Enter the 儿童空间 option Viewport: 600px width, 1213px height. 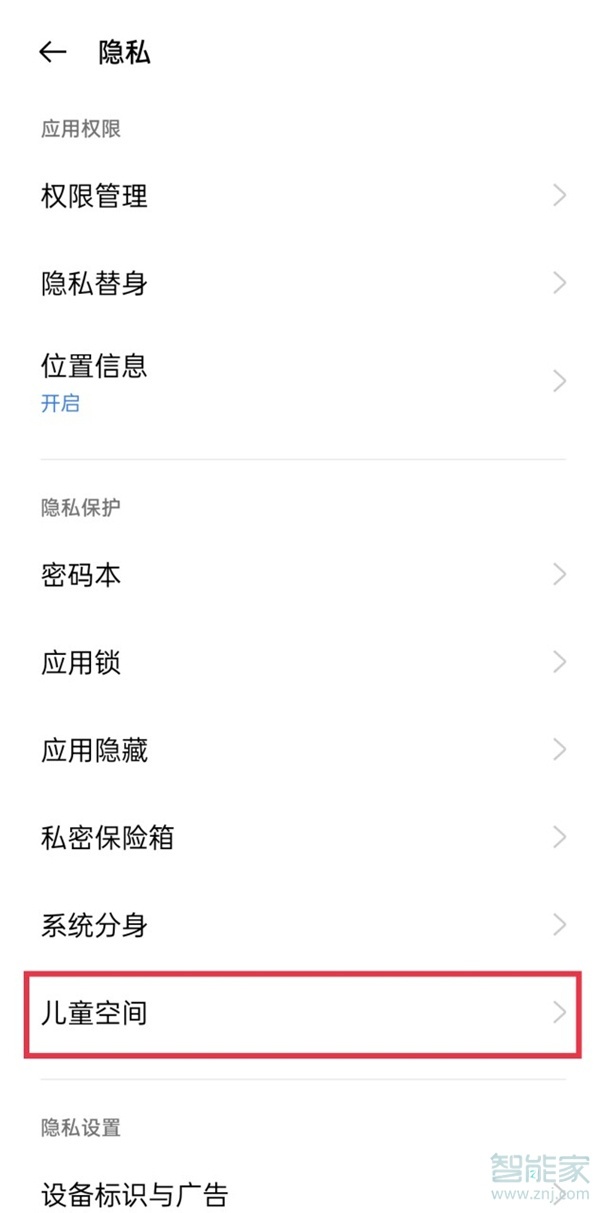pos(300,1013)
